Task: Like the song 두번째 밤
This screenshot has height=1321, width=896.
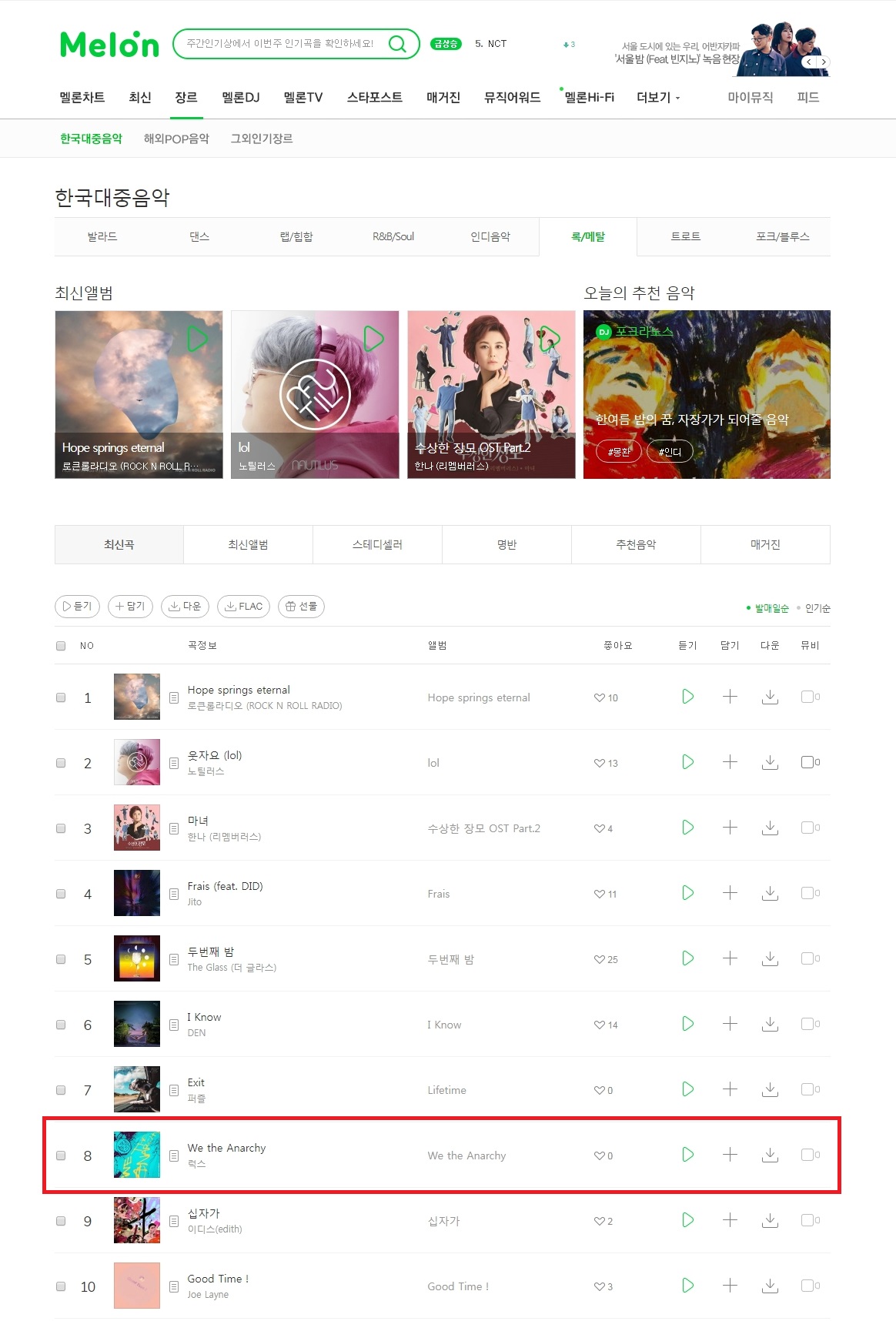Action: click(x=600, y=959)
